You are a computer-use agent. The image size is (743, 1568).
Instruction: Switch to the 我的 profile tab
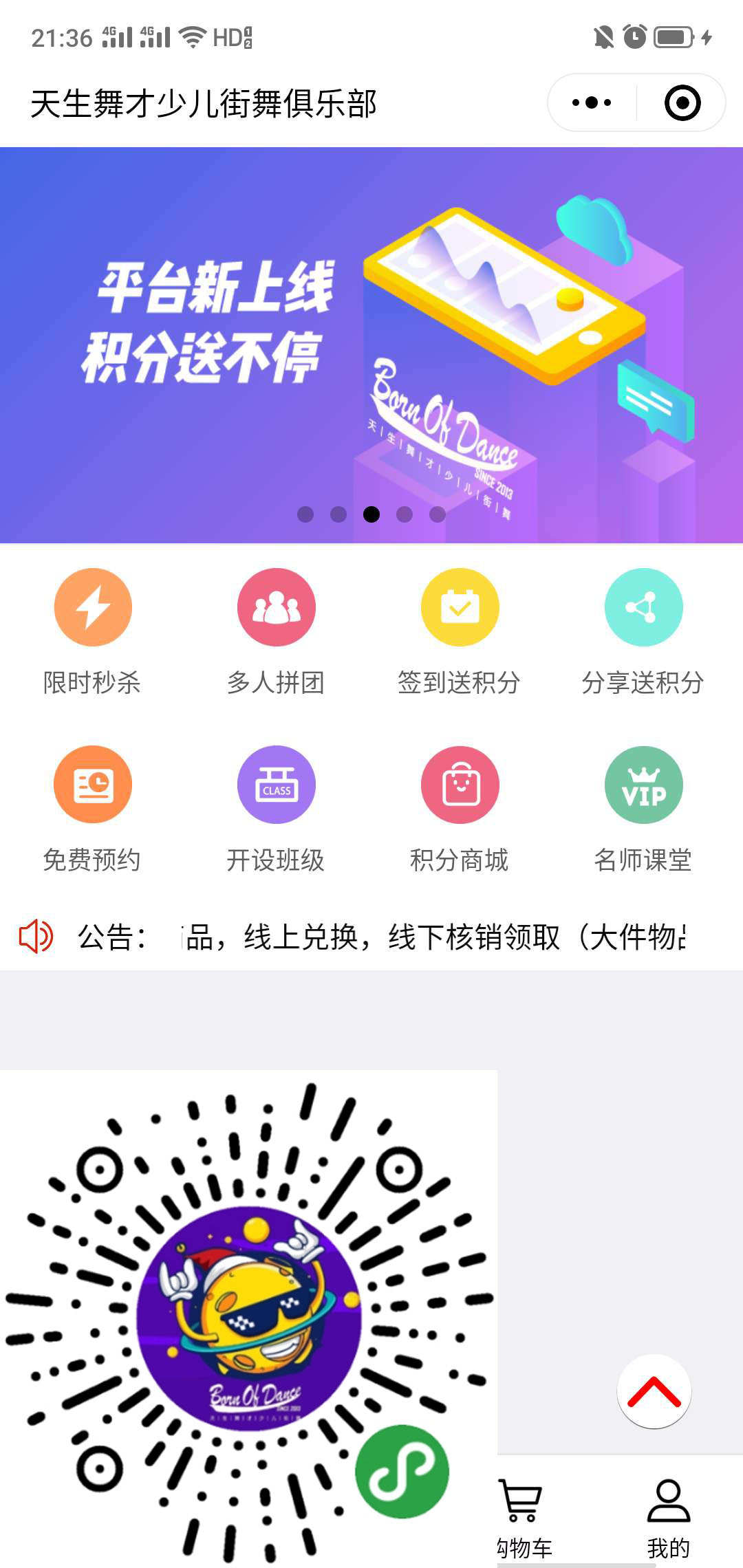668,1512
